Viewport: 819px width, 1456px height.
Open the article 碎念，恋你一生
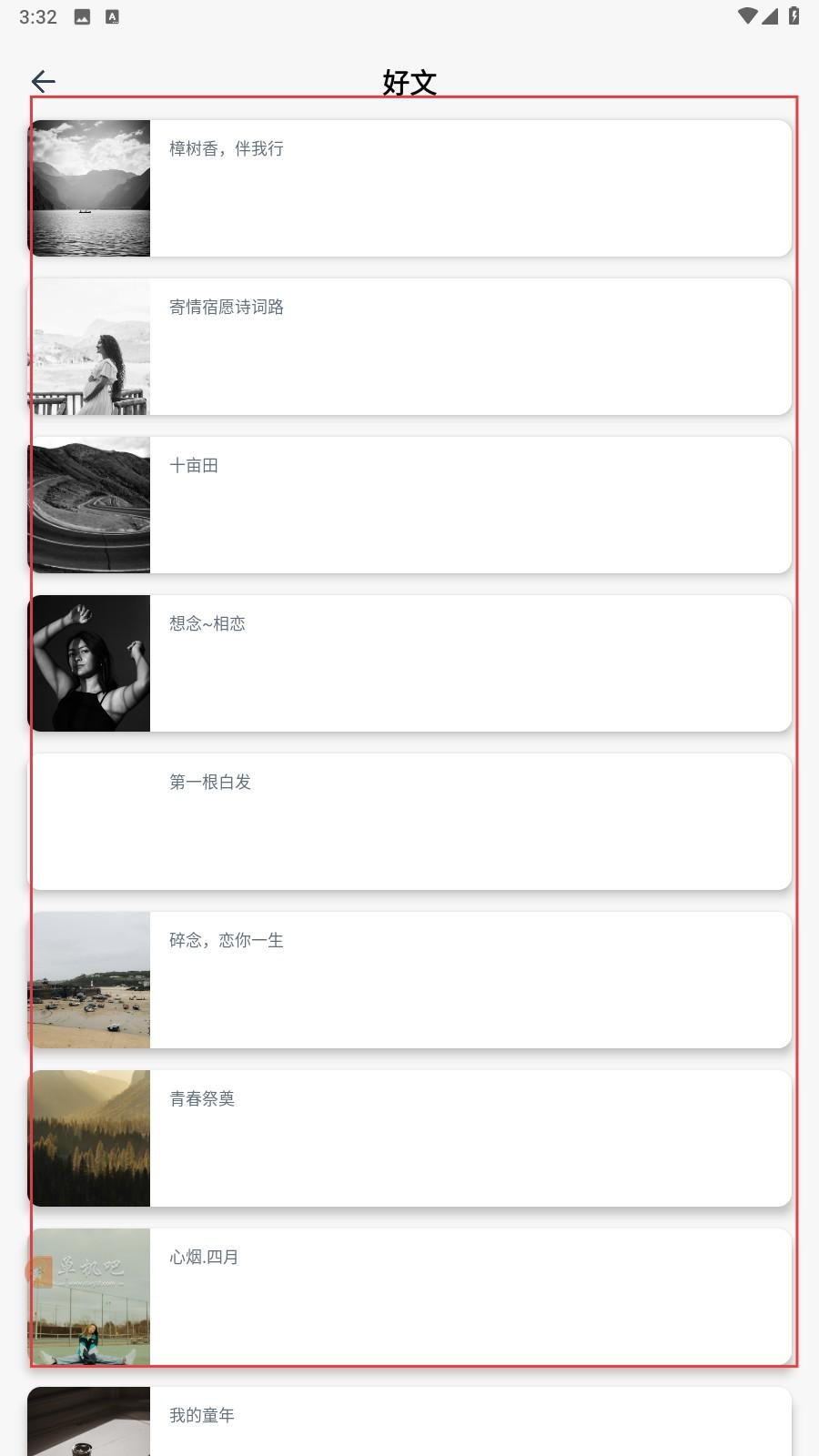(409, 980)
